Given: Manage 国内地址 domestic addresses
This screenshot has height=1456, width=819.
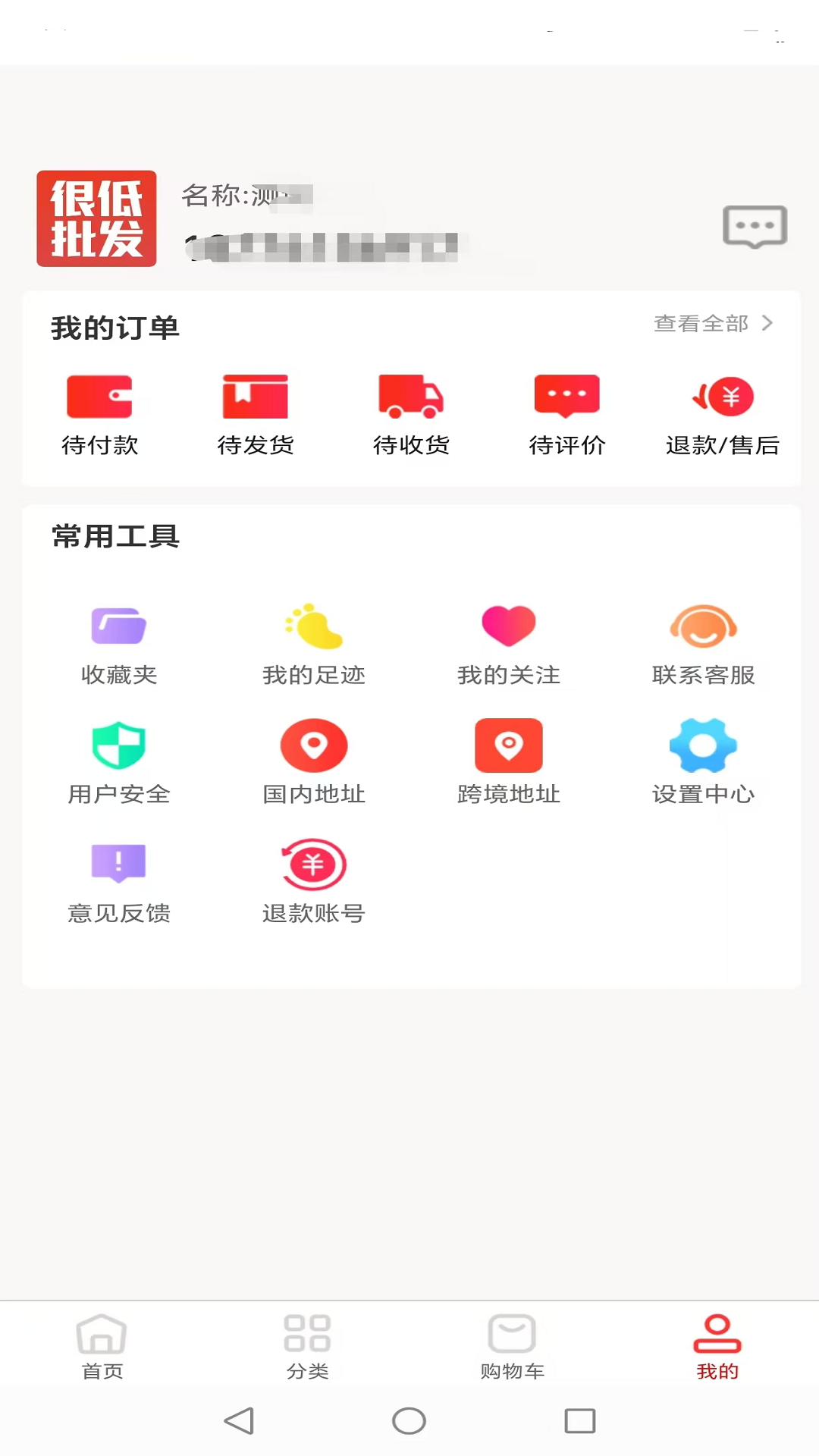Looking at the screenshot, I should 314,761.
